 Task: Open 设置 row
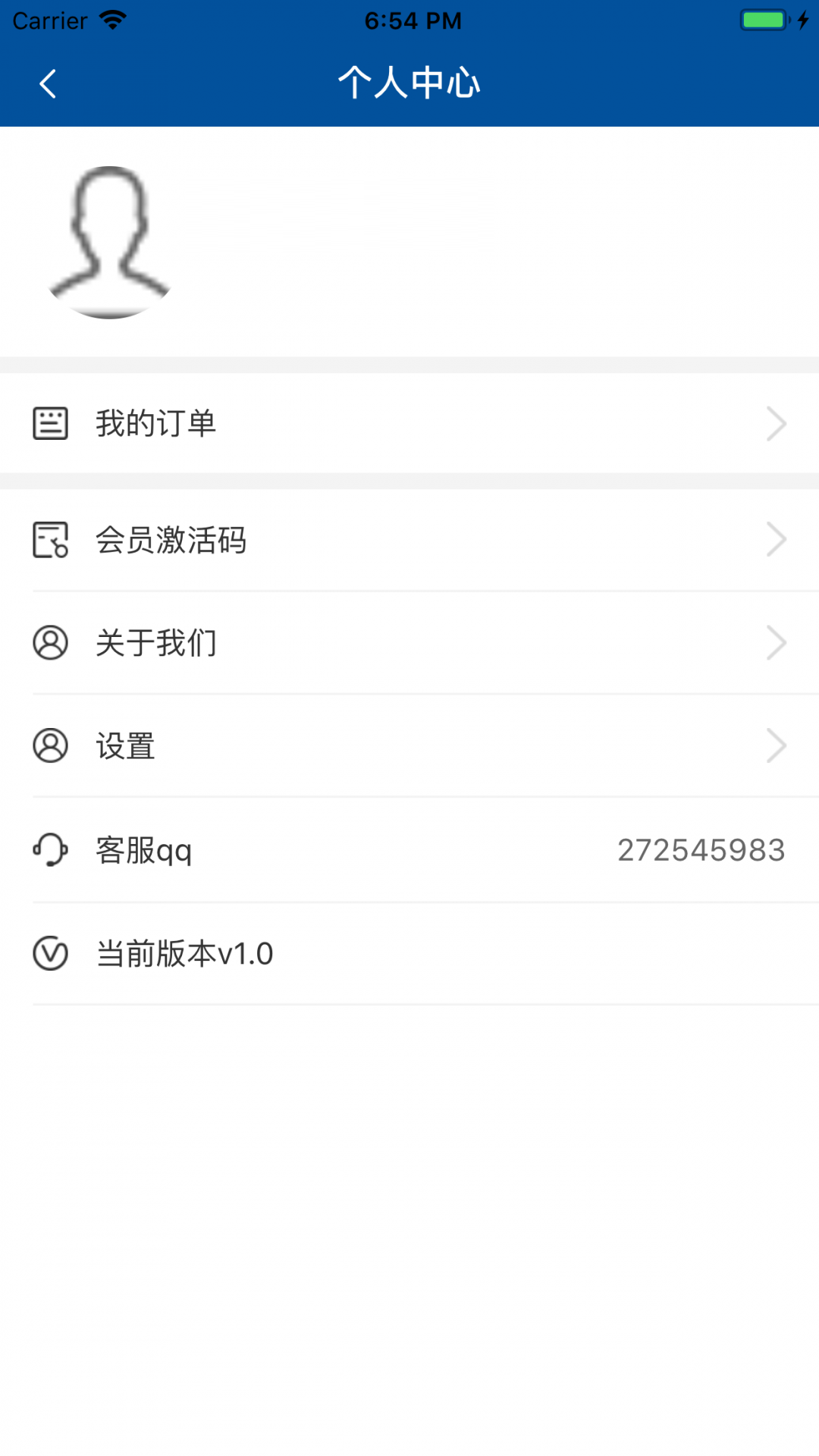409,745
